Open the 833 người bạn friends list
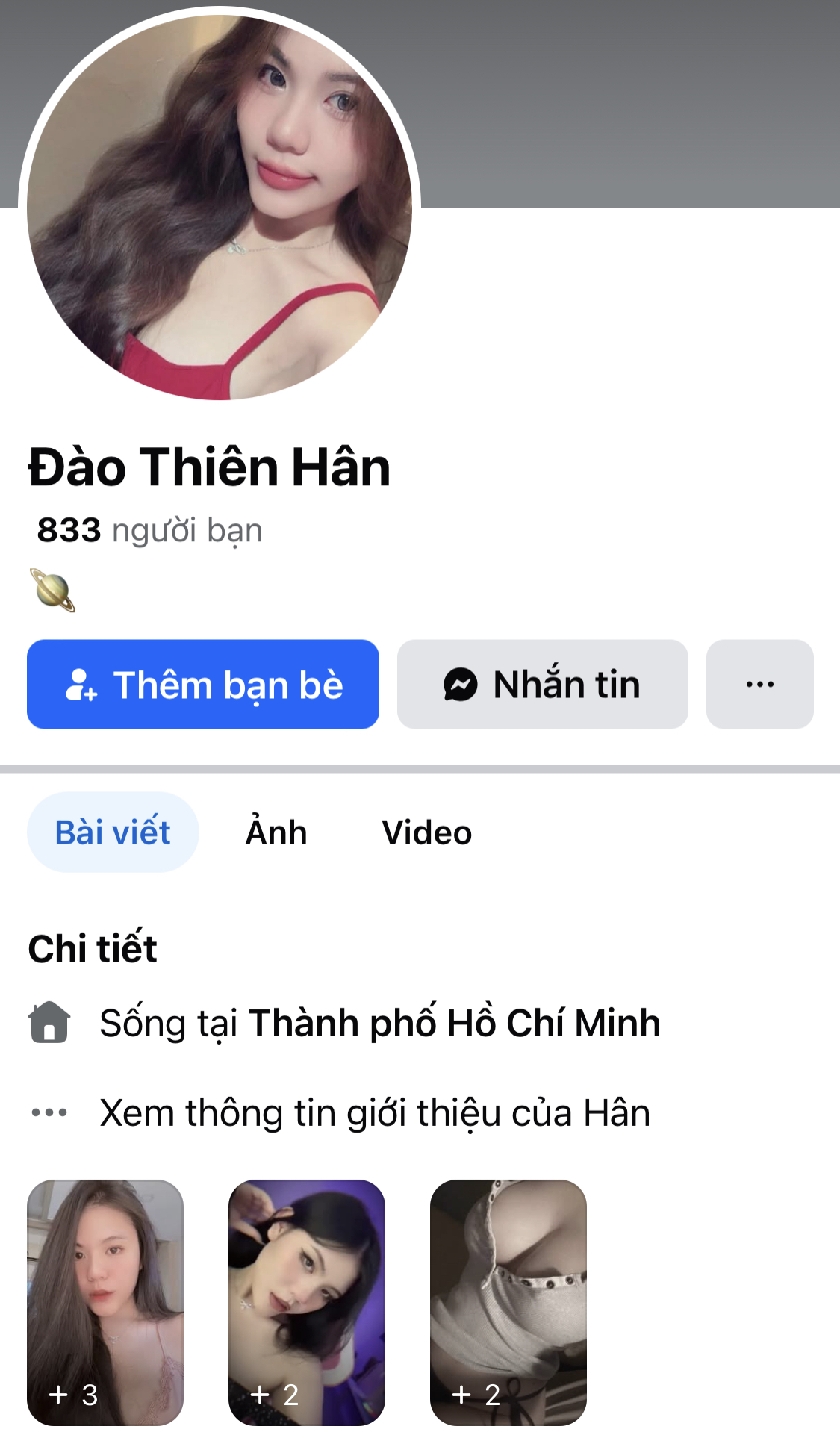840x1435 pixels. click(150, 530)
